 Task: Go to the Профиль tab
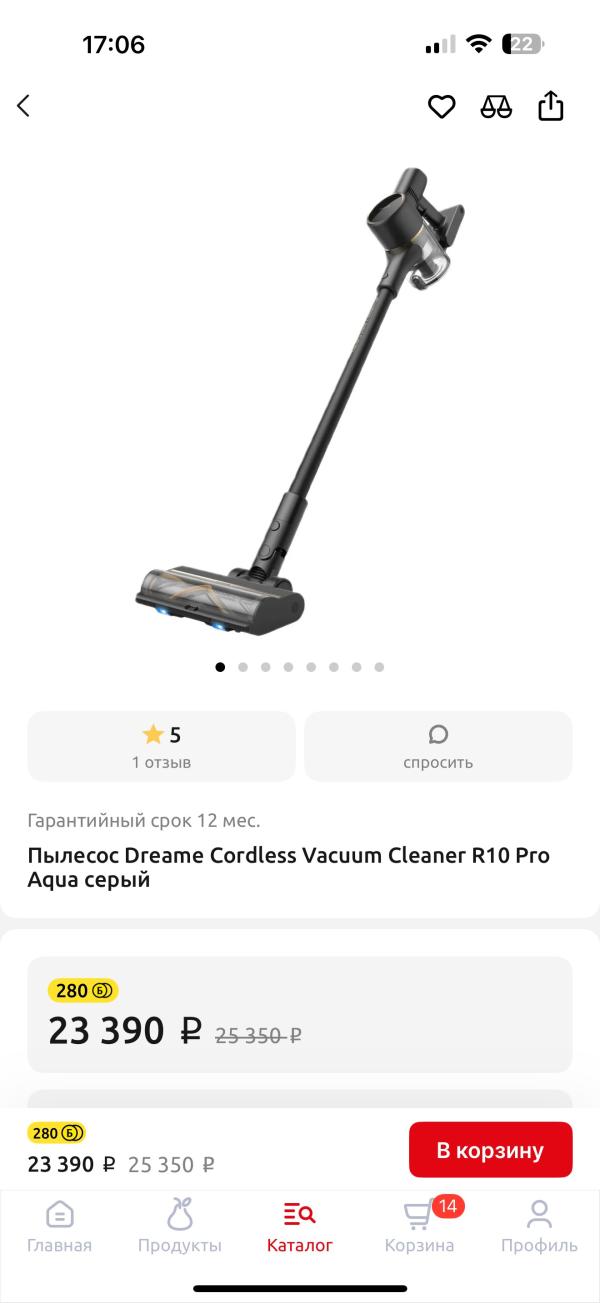[x=539, y=1227]
